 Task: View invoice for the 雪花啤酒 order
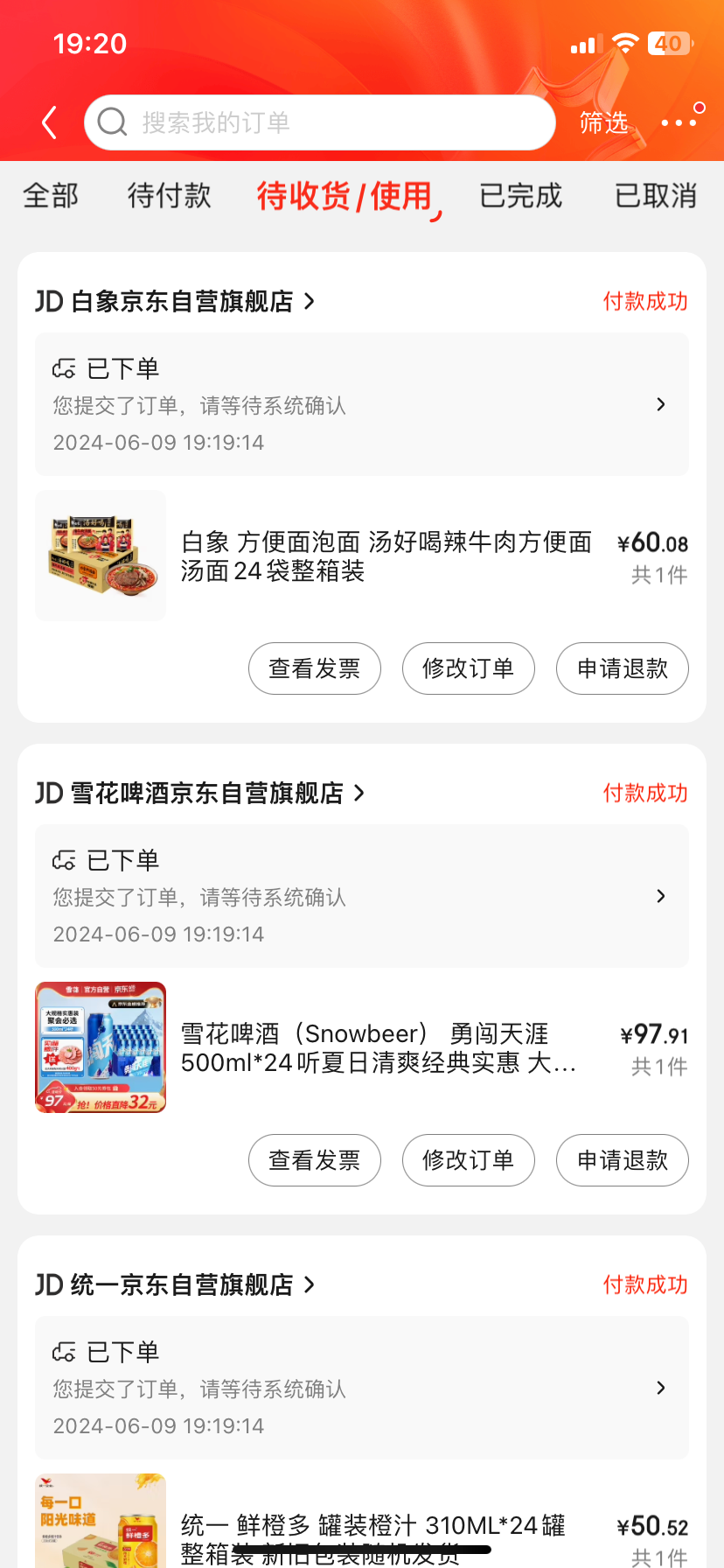pyautogui.click(x=315, y=1160)
